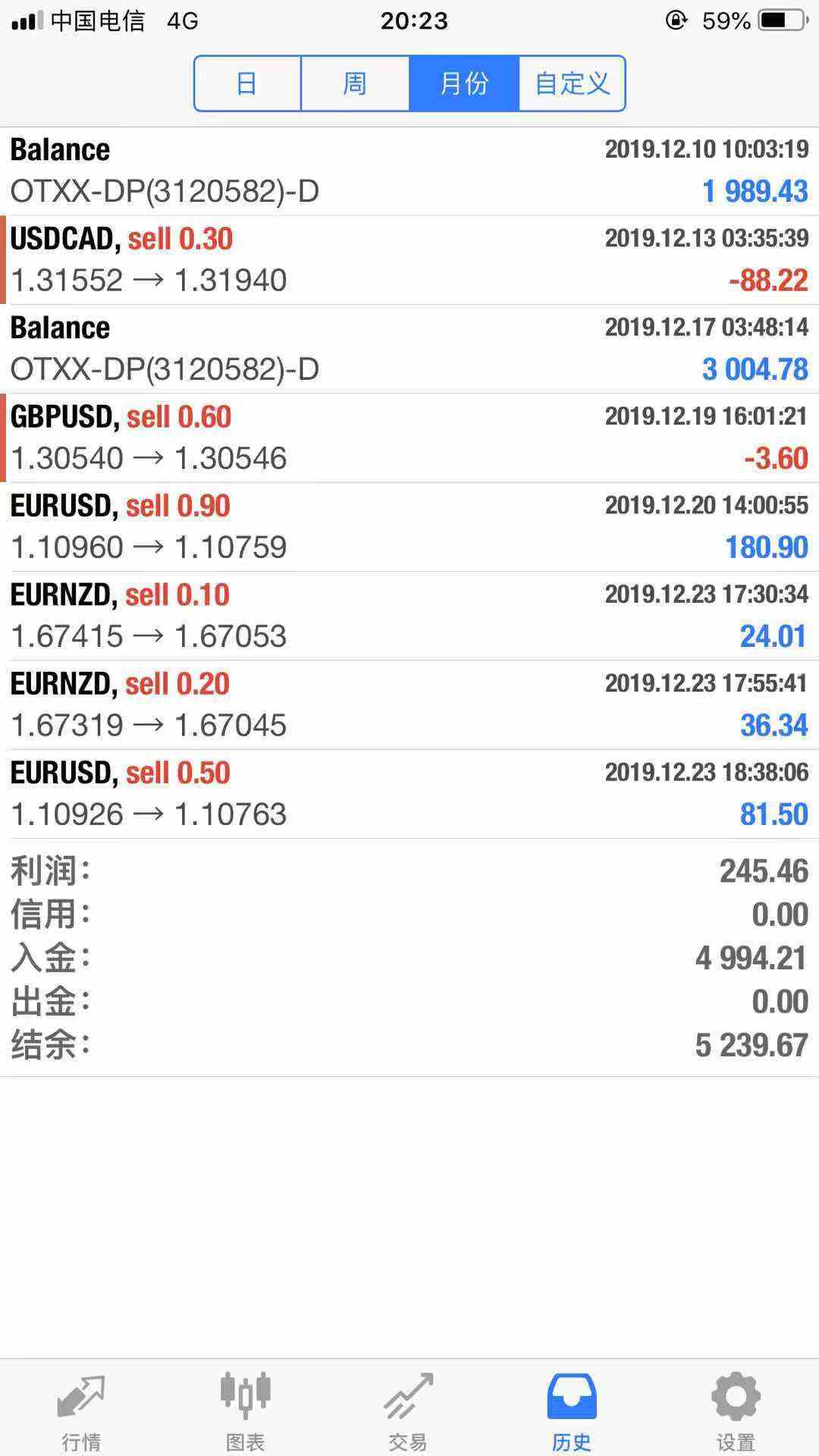
Task: Show details for EURNZD sell 0.20 trade
Action: coord(409,704)
